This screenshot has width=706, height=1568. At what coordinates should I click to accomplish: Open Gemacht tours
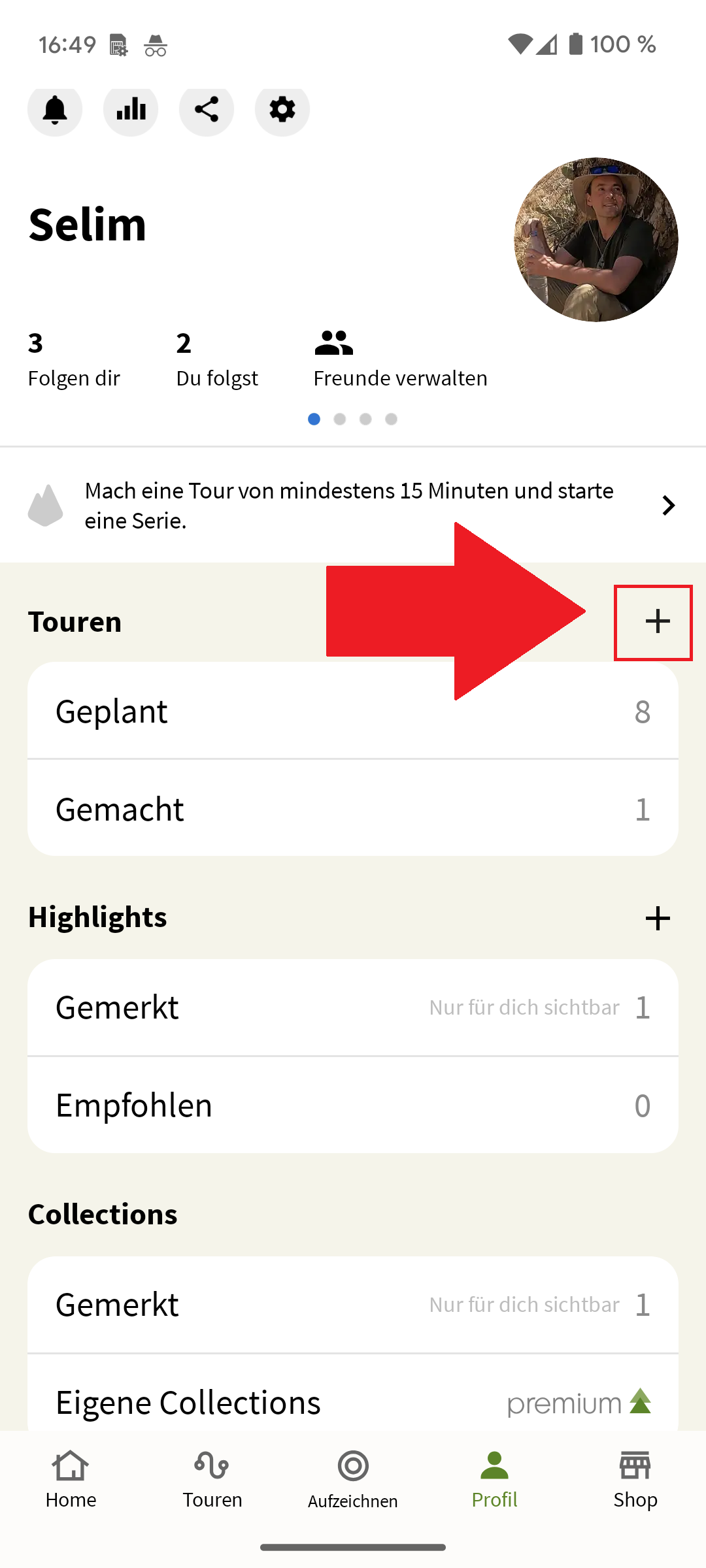[353, 809]
